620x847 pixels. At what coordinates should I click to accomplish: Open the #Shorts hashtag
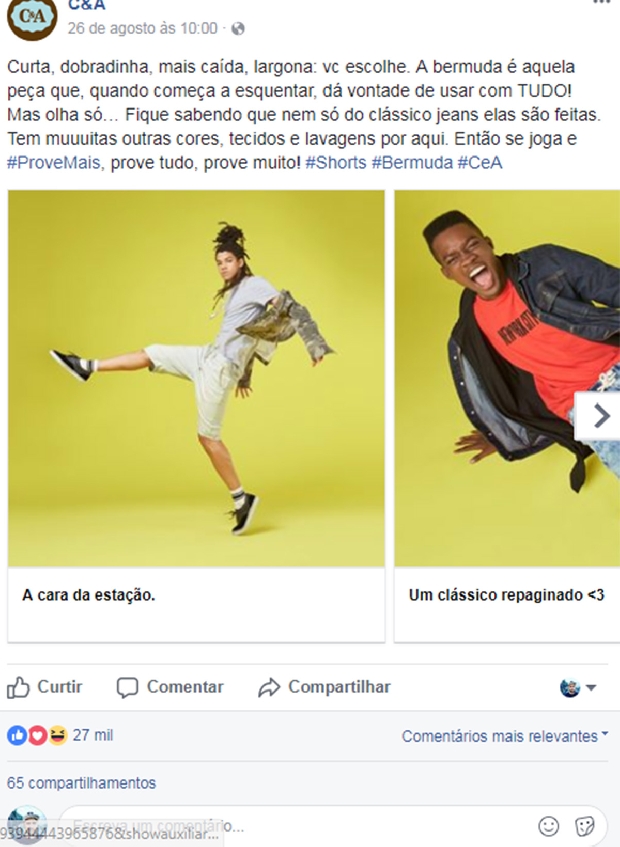pos(335,162)
